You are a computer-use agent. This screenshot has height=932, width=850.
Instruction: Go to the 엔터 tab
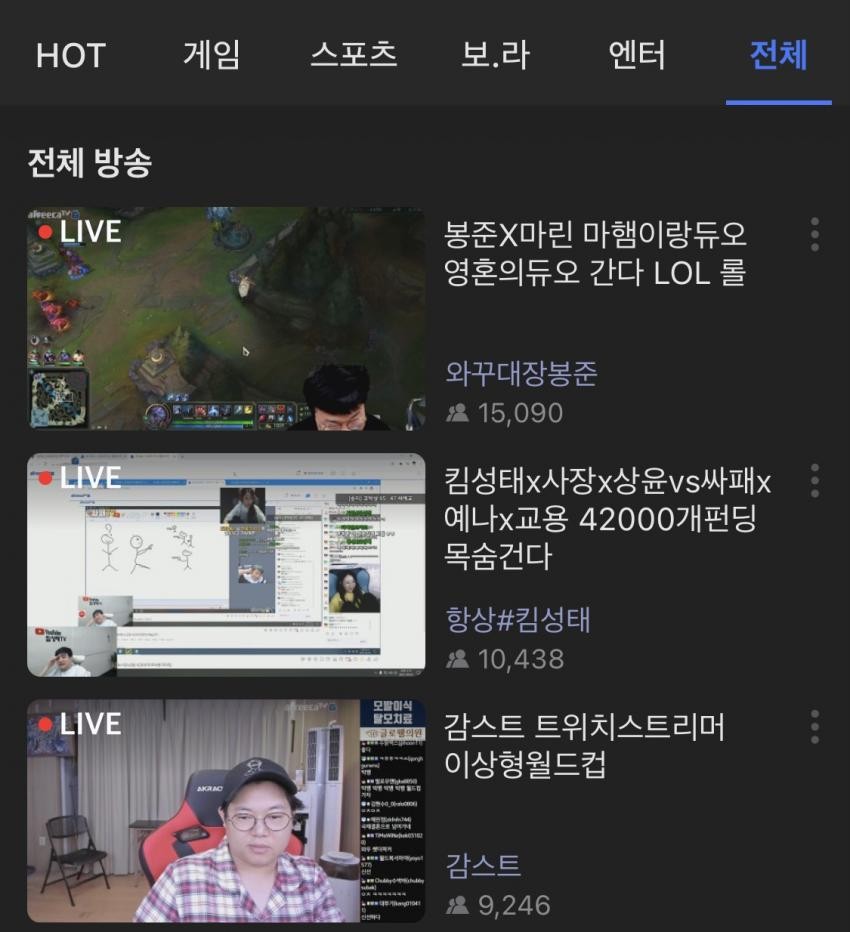tap(637, 55)
